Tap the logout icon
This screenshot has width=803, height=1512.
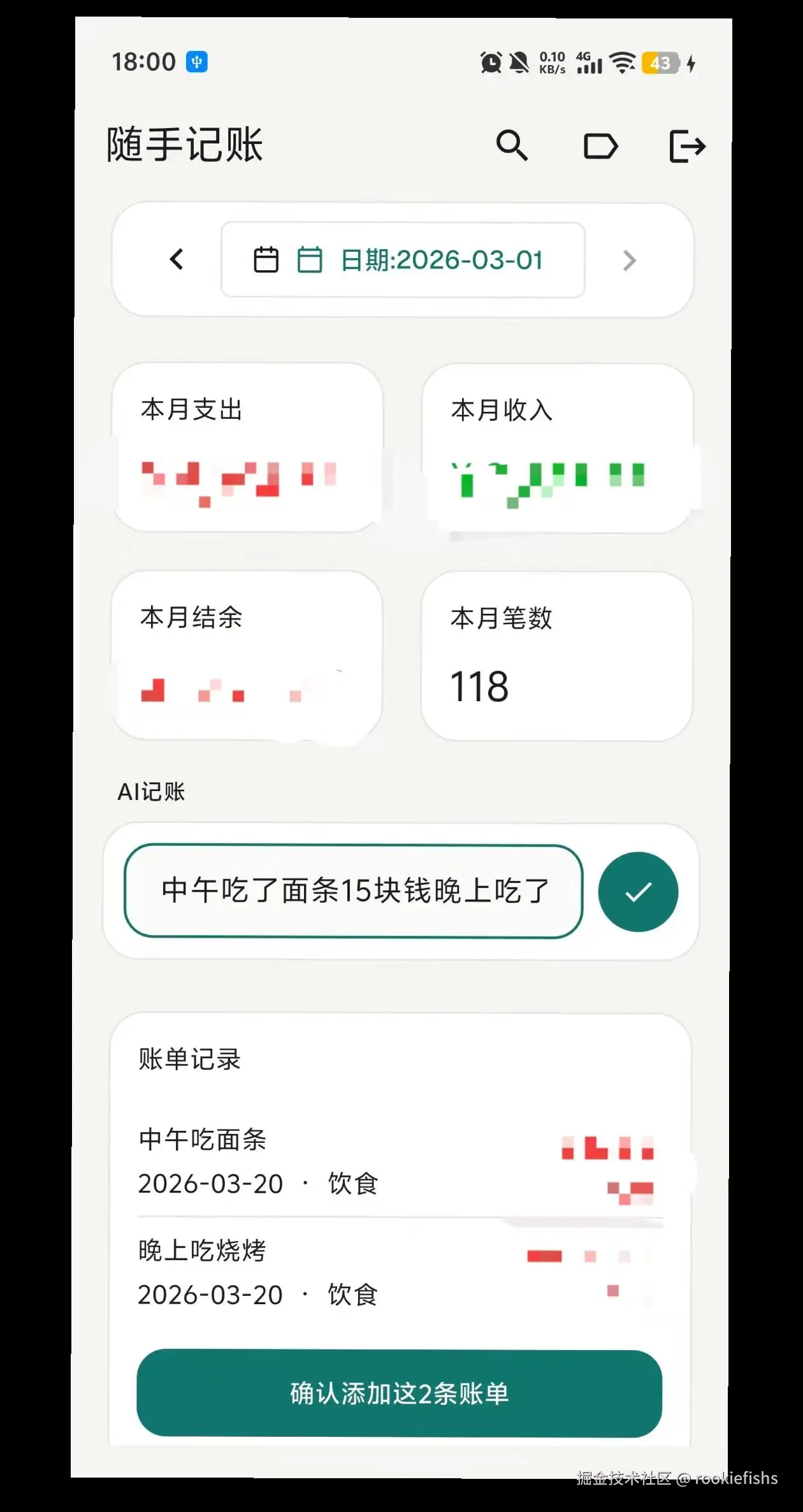[687, 146]
